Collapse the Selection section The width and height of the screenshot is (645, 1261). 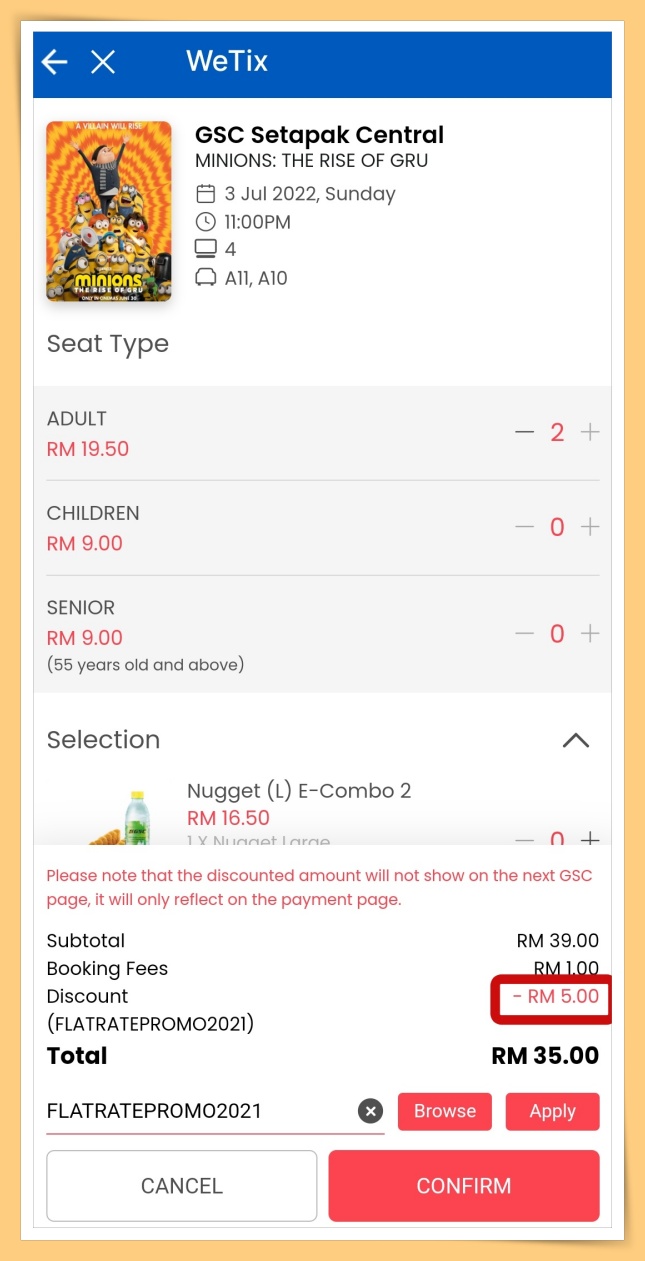pyautogui.click(x=576, y=740)
